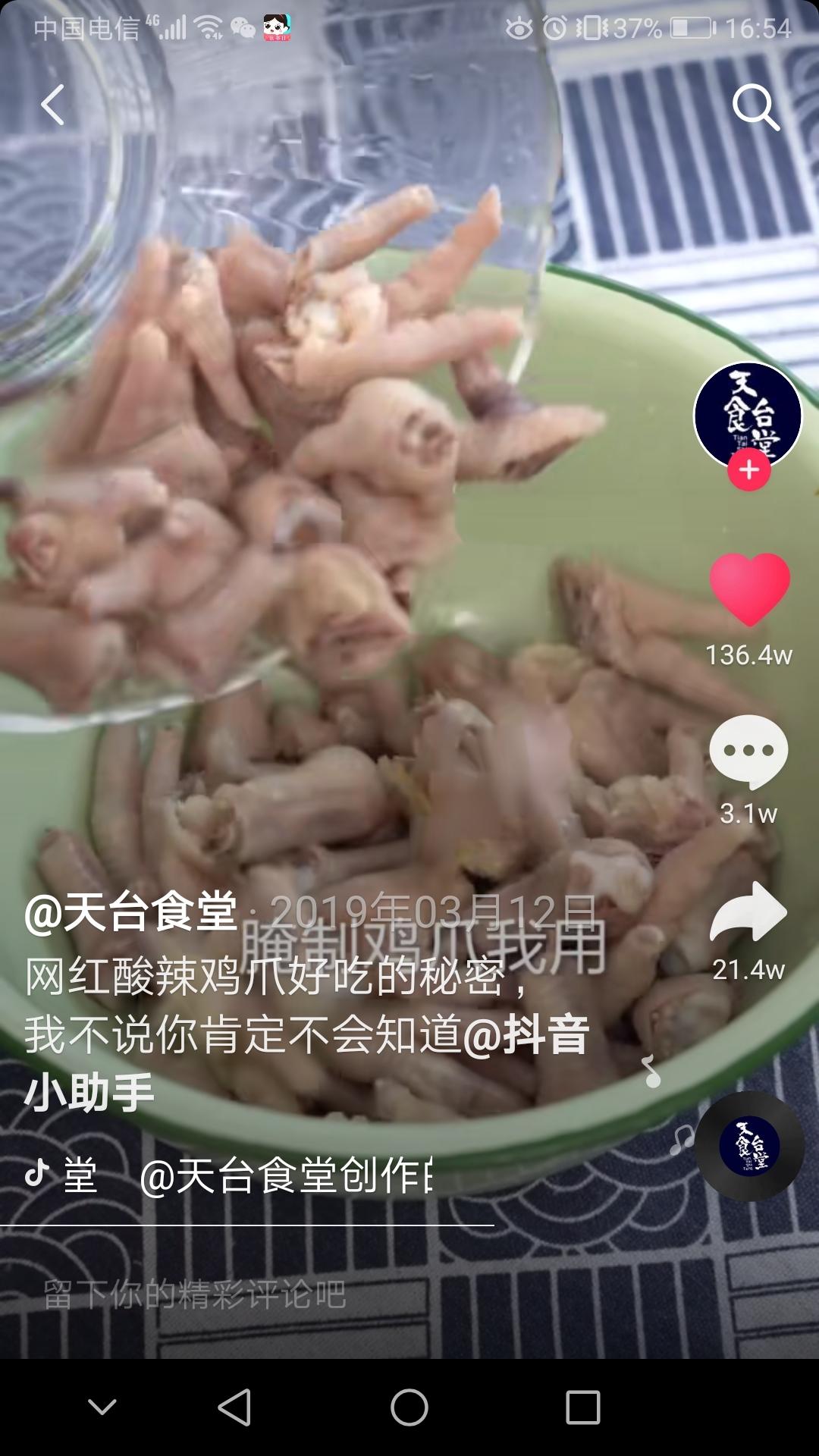Tap the @天台食堂 username link
819x1456 pixels.
130,912
